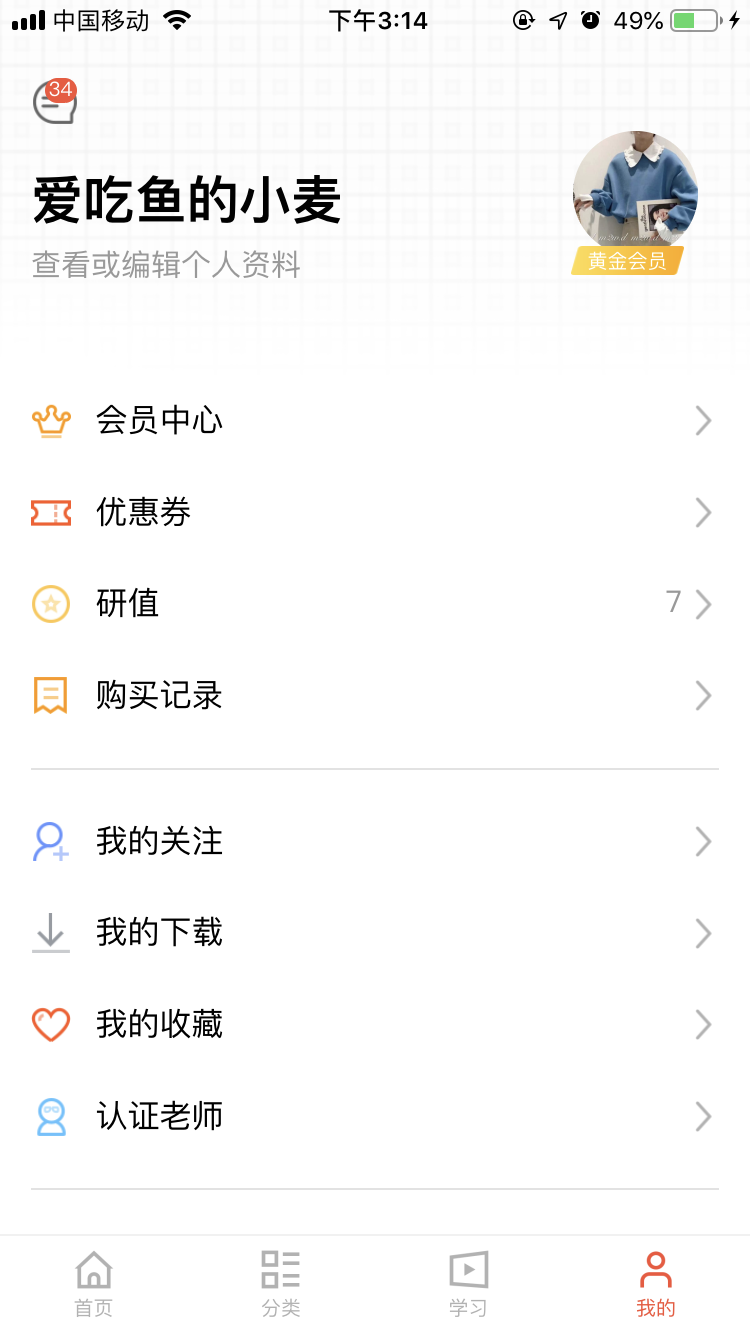Select the add-person icon beside 我的关注
The width and height of the screenshot is (750, 1334).
(x=51, y=841)
